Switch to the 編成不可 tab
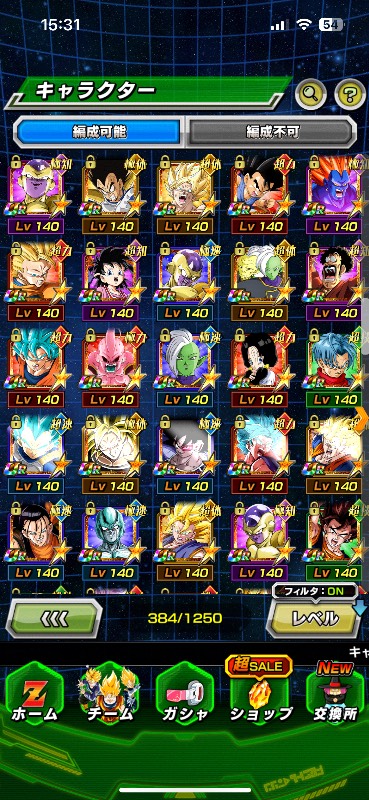 [271, 132]
